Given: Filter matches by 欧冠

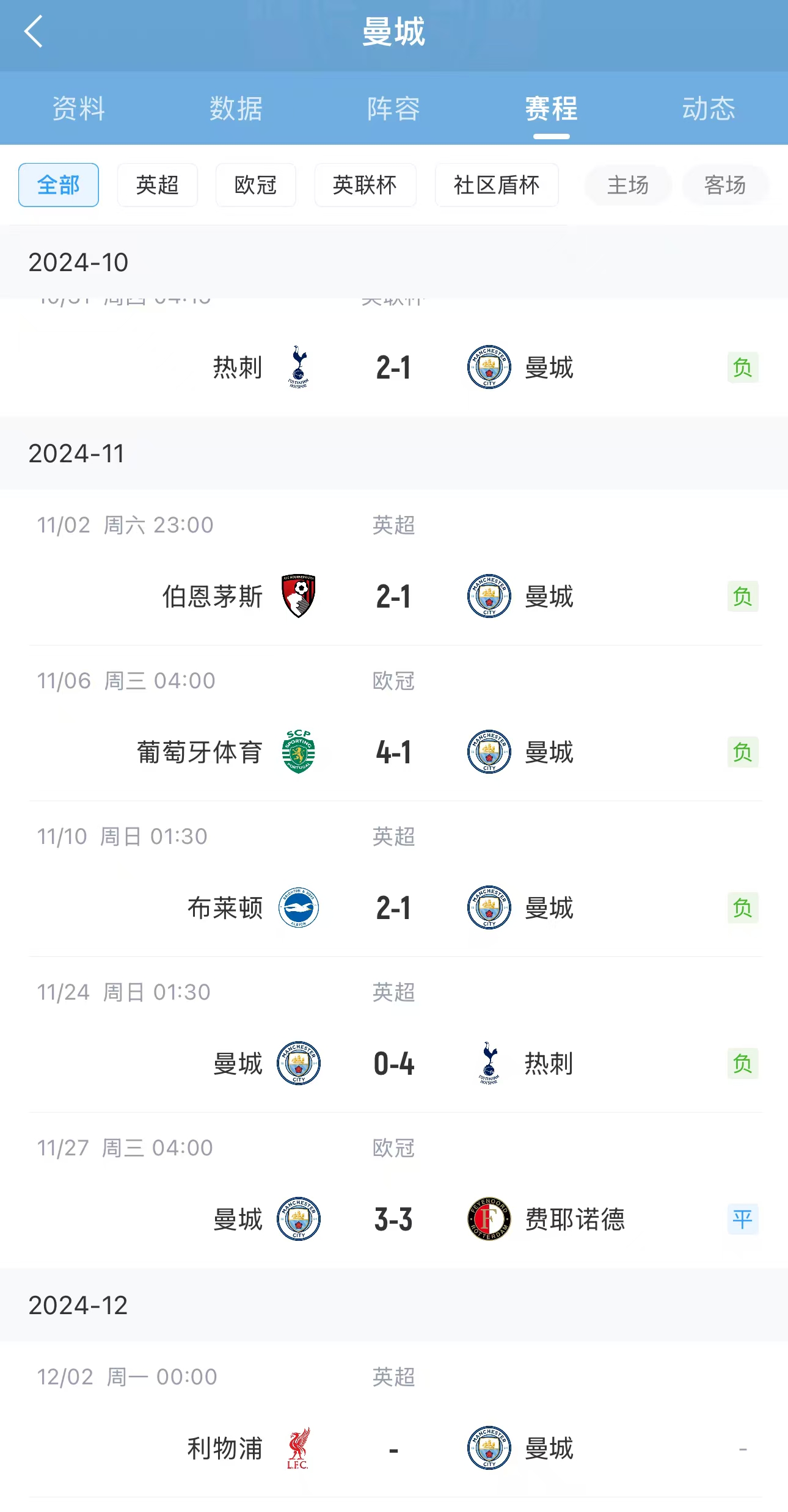Looking at the screenshot, I should (x=256, y=185).
